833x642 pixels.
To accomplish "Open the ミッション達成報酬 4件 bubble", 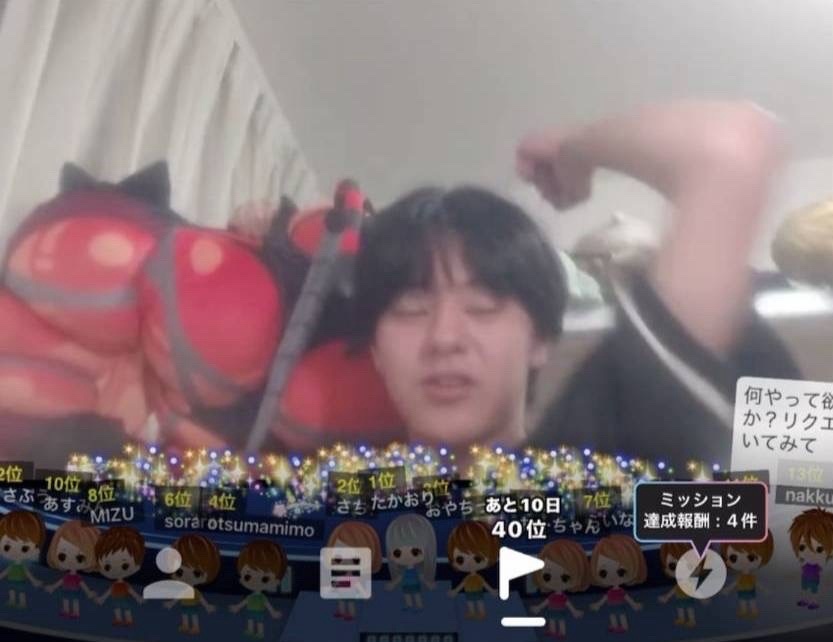I will pyautogui.click(x=700, y=511).
